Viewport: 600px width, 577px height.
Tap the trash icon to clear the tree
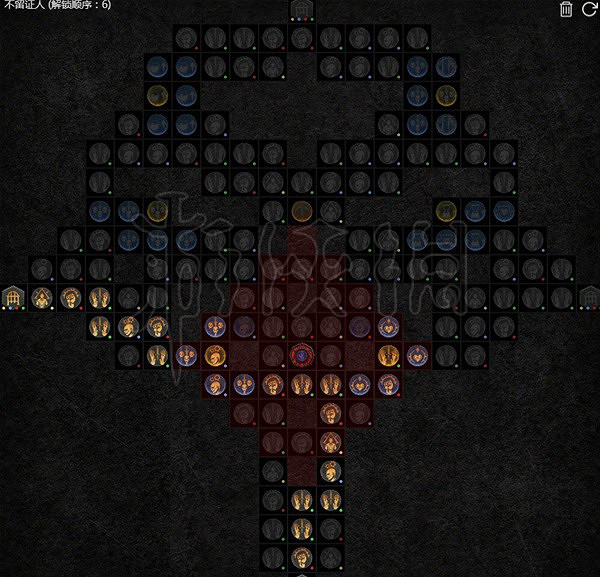click(x=566, y=9)
